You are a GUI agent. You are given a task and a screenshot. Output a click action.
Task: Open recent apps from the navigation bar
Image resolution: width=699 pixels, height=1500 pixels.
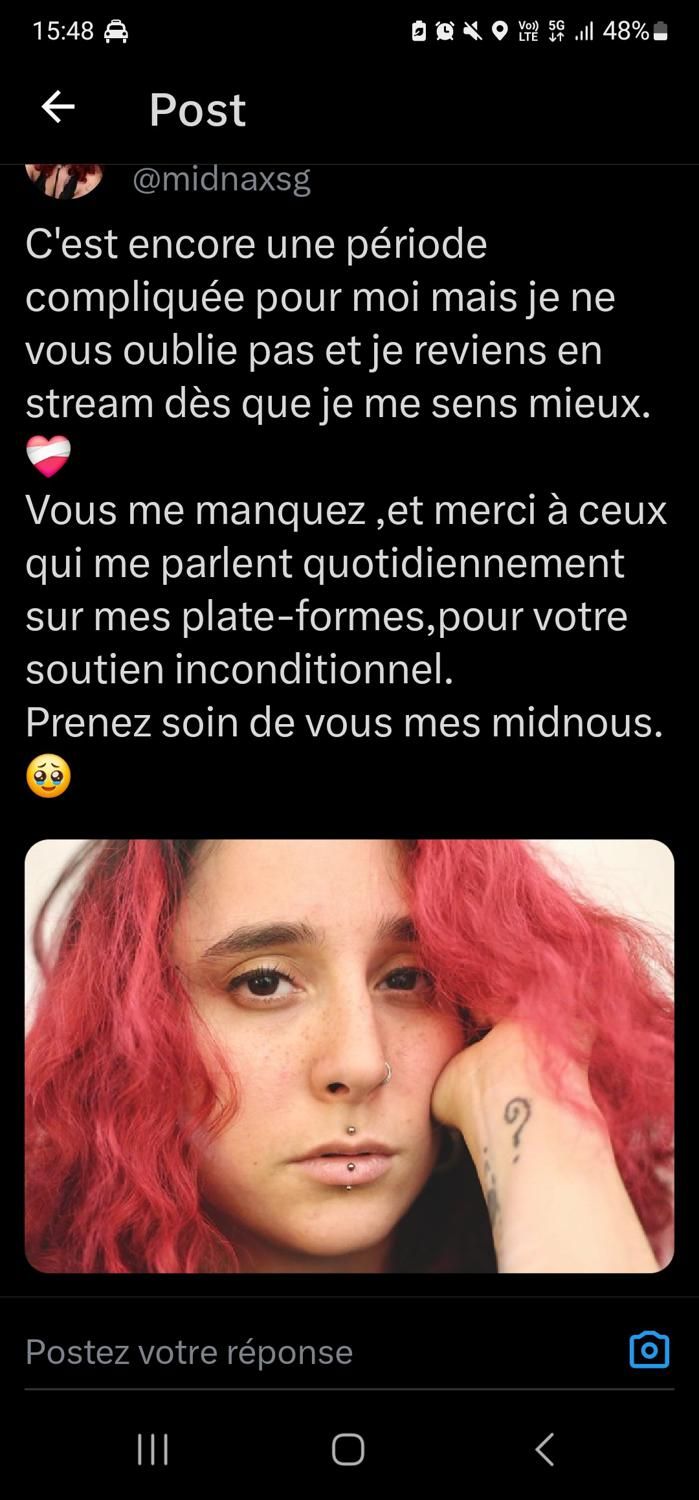click(x=153, y=1449)
